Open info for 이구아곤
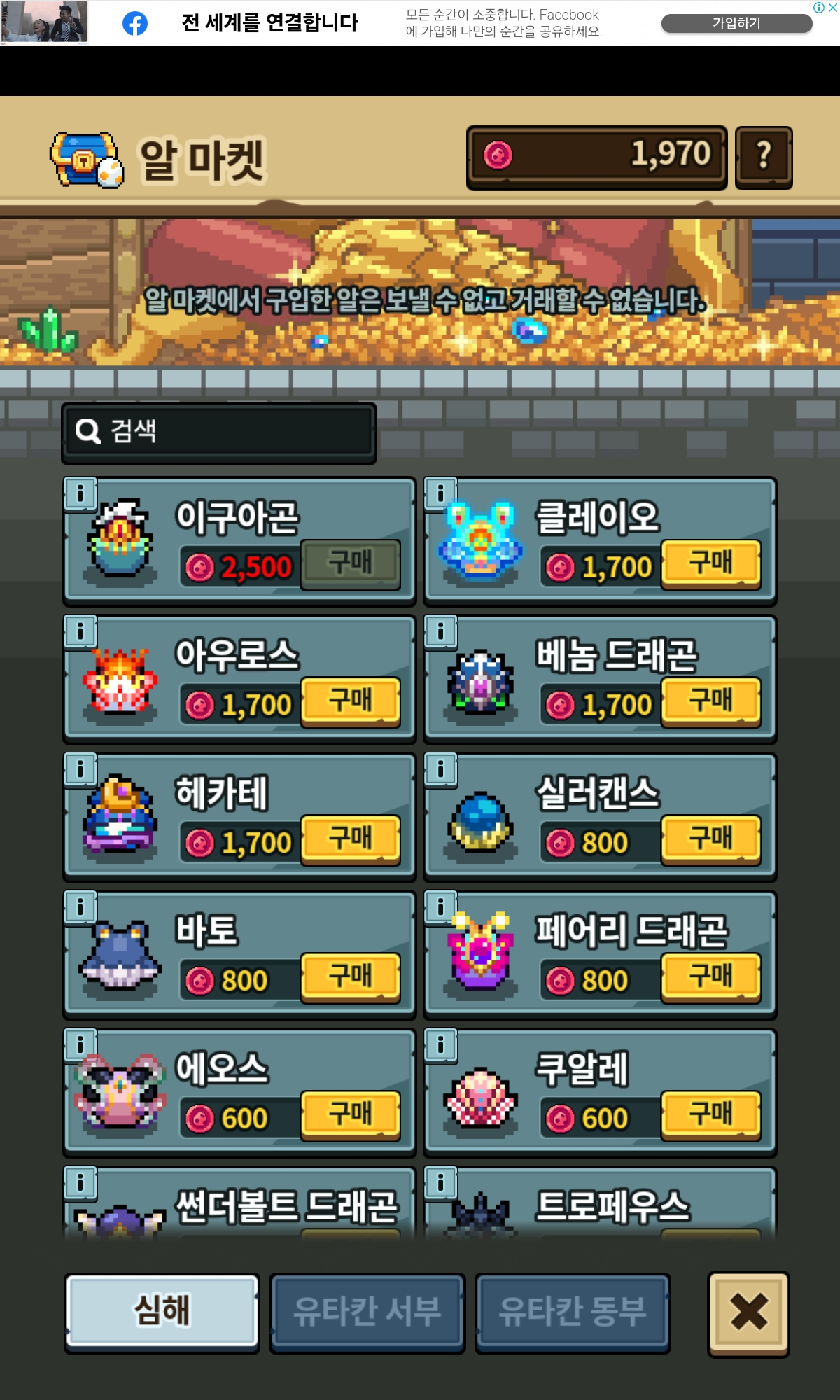Image resolution: width=840 pixels, height=1400 pixels. [x=80, y=494]
